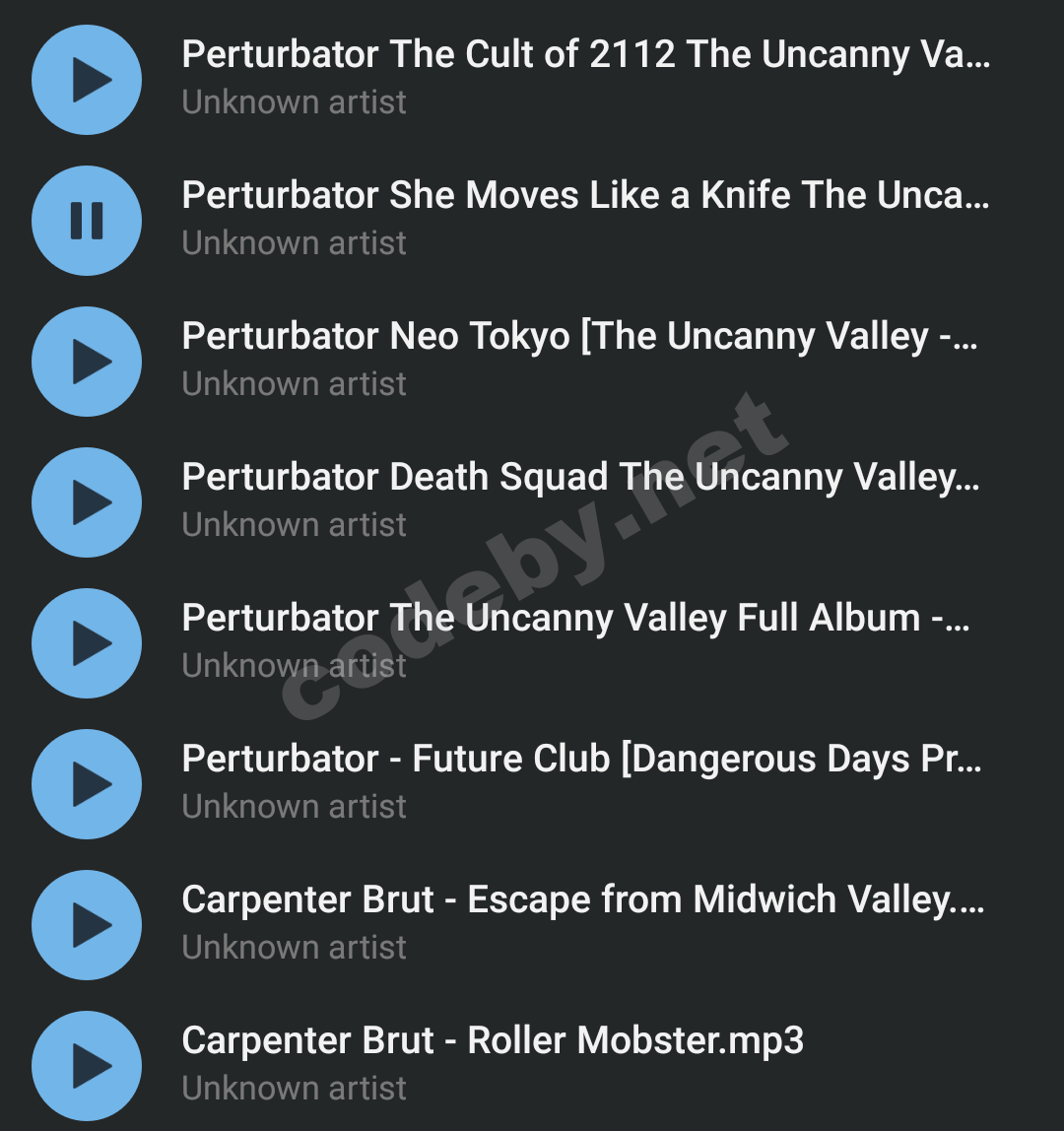1064x1131 pixels.
Task: Play "Carpenter Brut - Escape from Midwich Valley"
Action: [x=87, y=925]
